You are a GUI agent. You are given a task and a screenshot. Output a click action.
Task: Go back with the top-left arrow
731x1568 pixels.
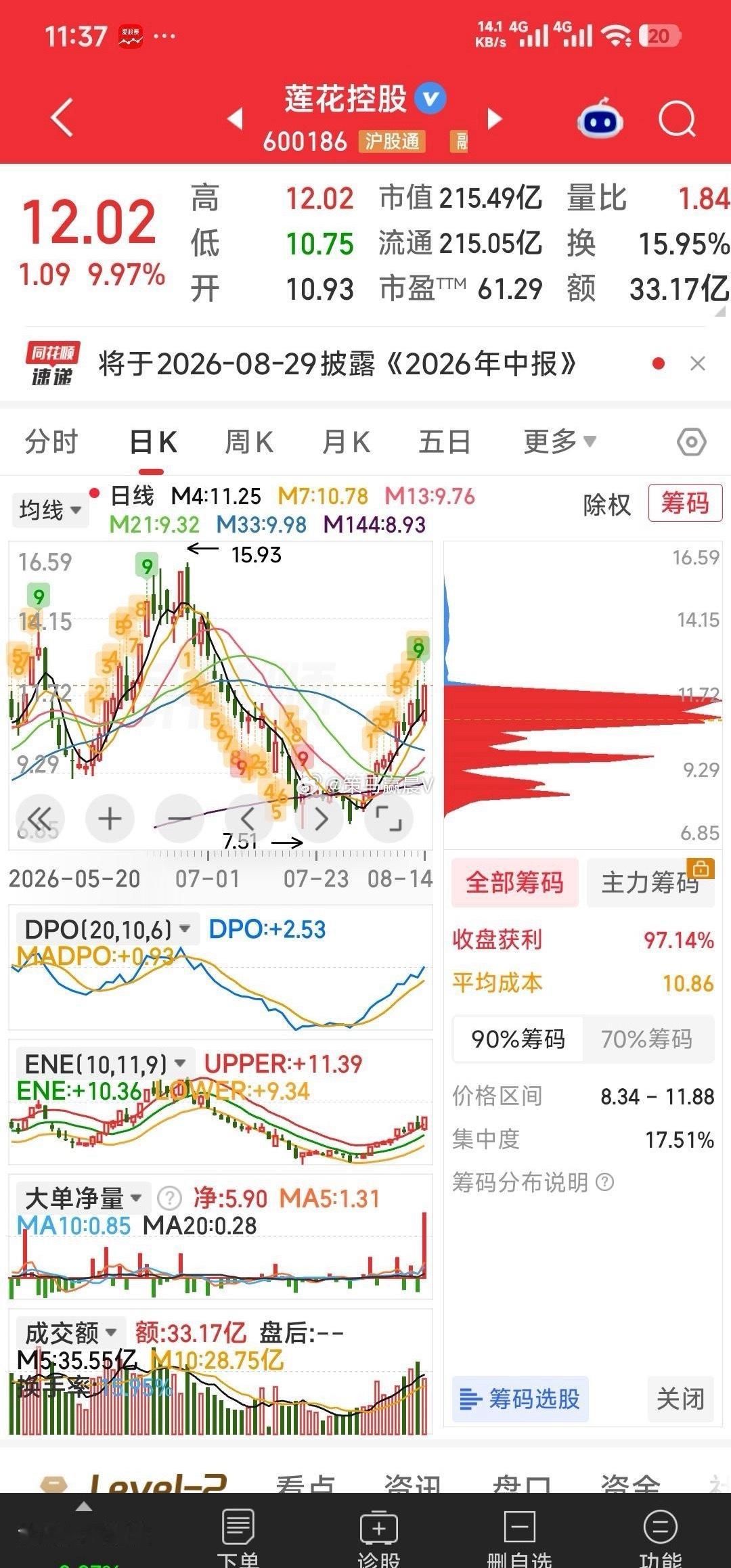(62, 118)
